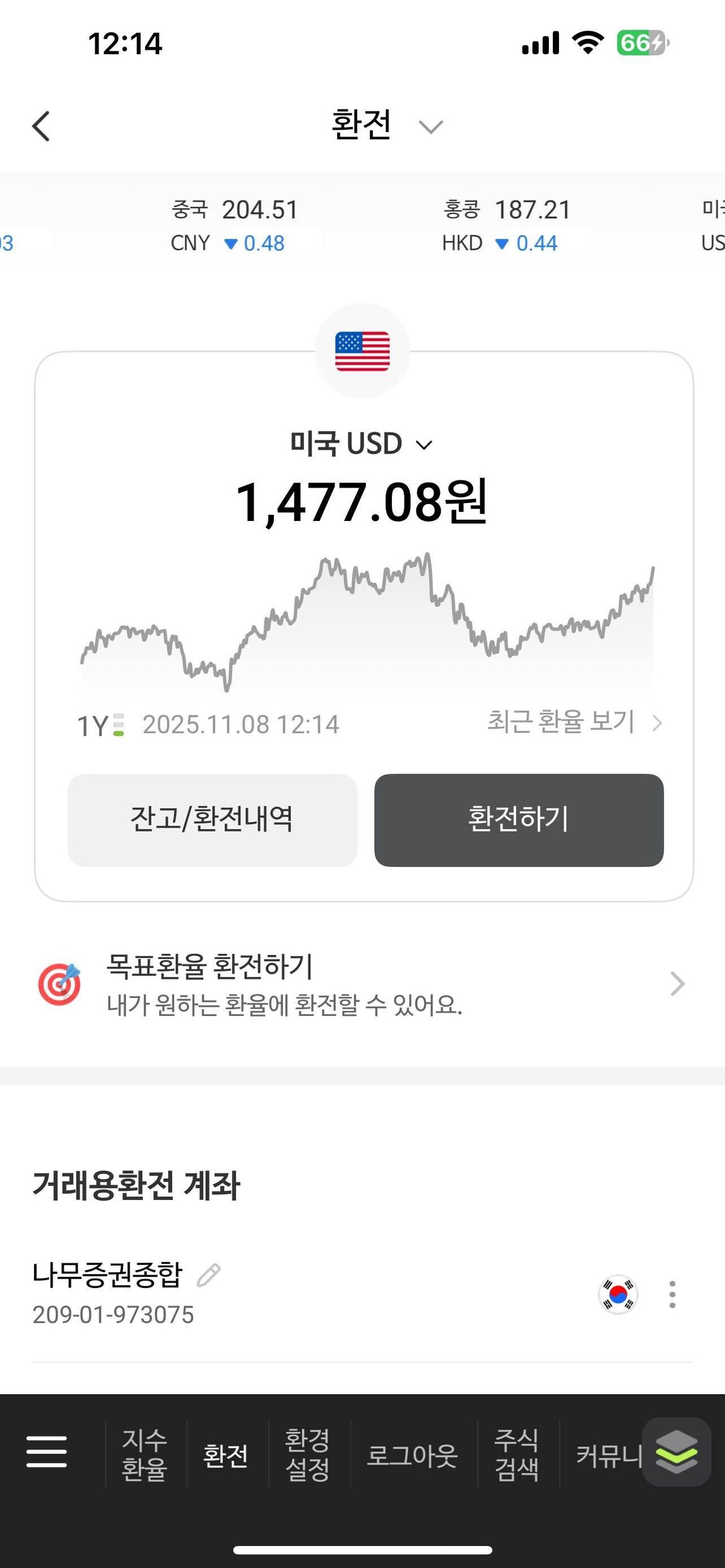Select 환경설정 in the bottom navigation
This screenshot has height=1568, width=725.
[306, 1455]
